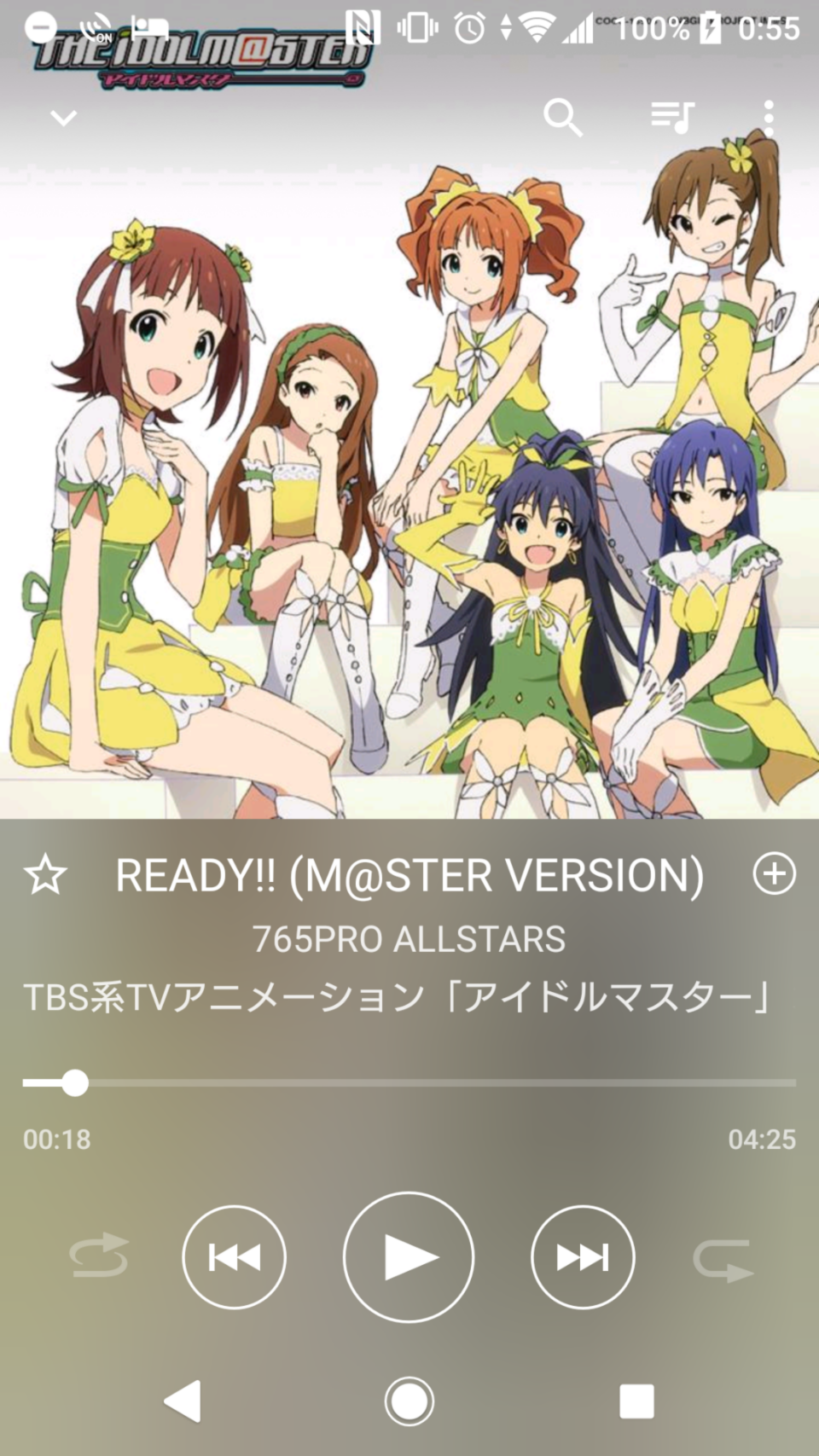
Task: Open the play queue list
Action: pyautogui.click(x=671, y=118)
